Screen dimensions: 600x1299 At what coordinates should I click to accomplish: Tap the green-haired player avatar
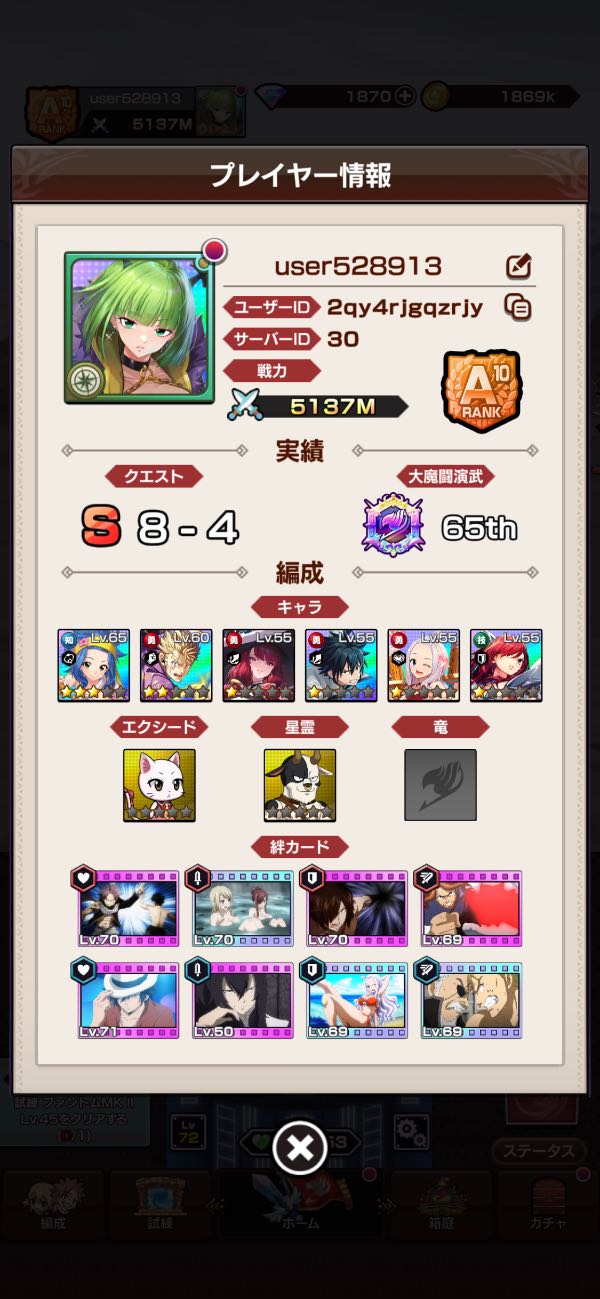(132, 328)
